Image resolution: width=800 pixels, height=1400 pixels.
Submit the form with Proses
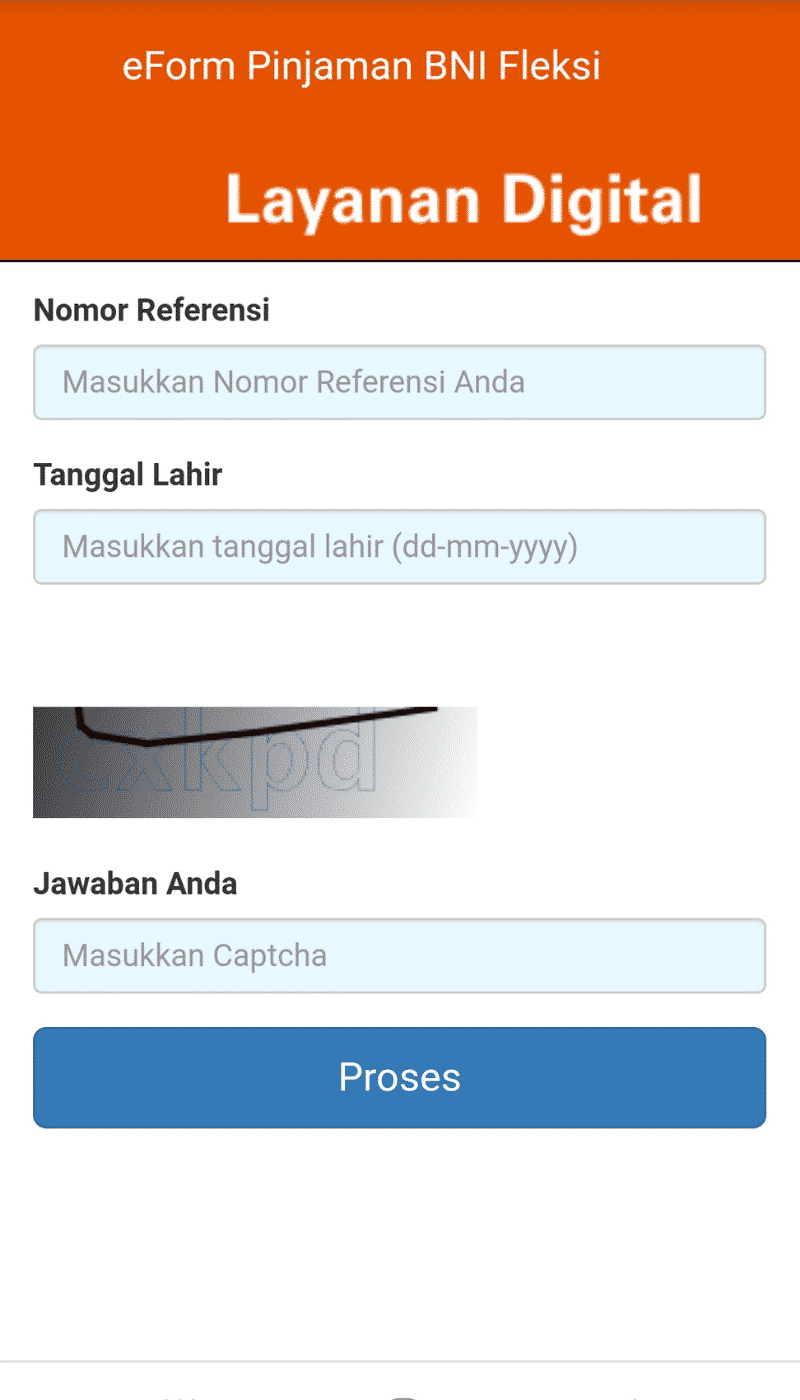(399, 1077)
